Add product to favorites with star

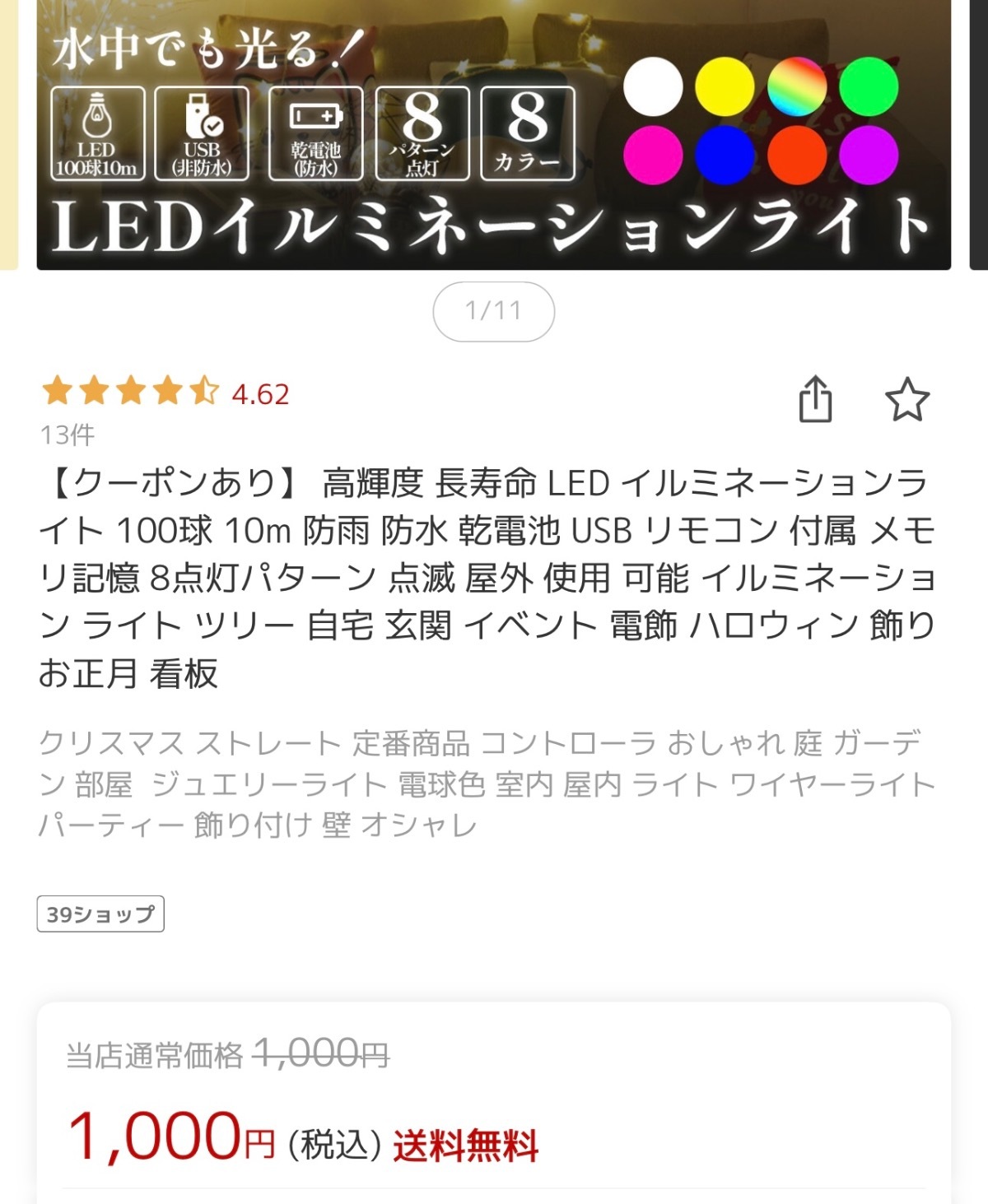[x=906, y=400]
